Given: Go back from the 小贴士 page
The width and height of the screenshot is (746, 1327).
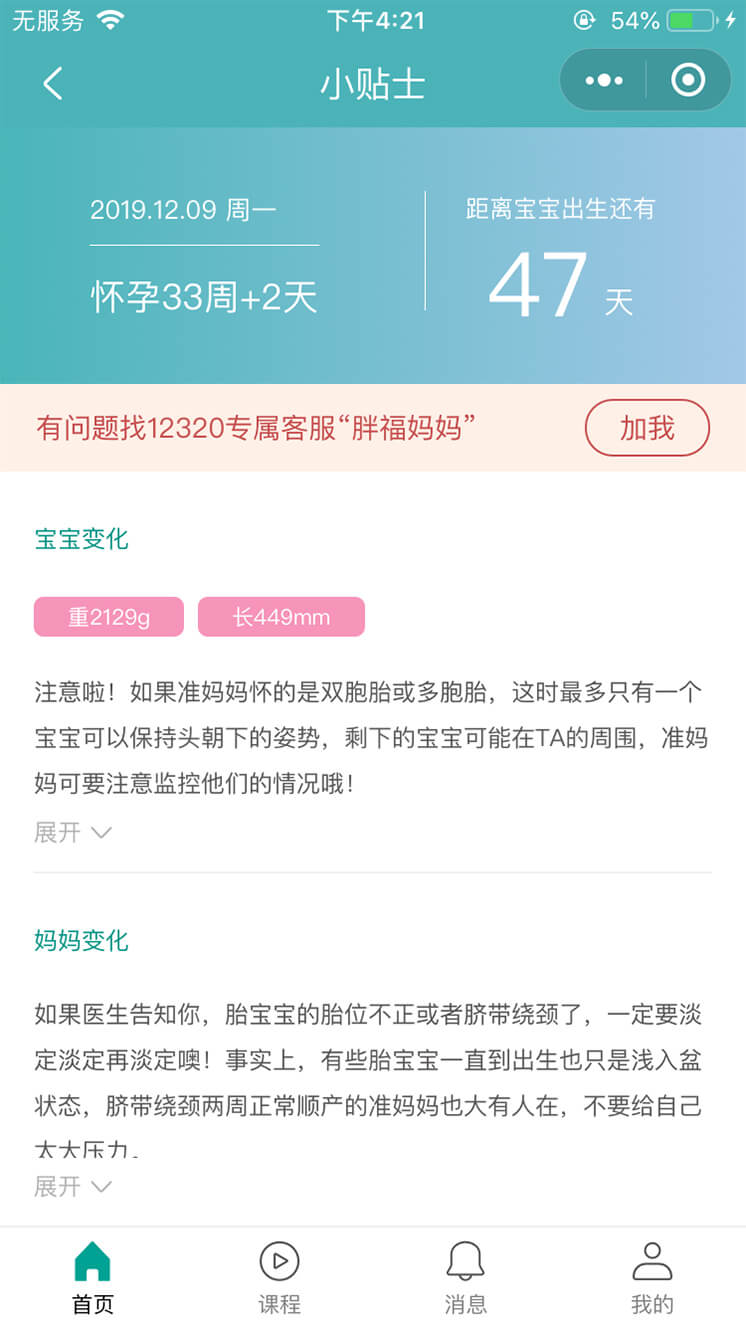Looking at the screenshot, I should [x=54, y=83].
